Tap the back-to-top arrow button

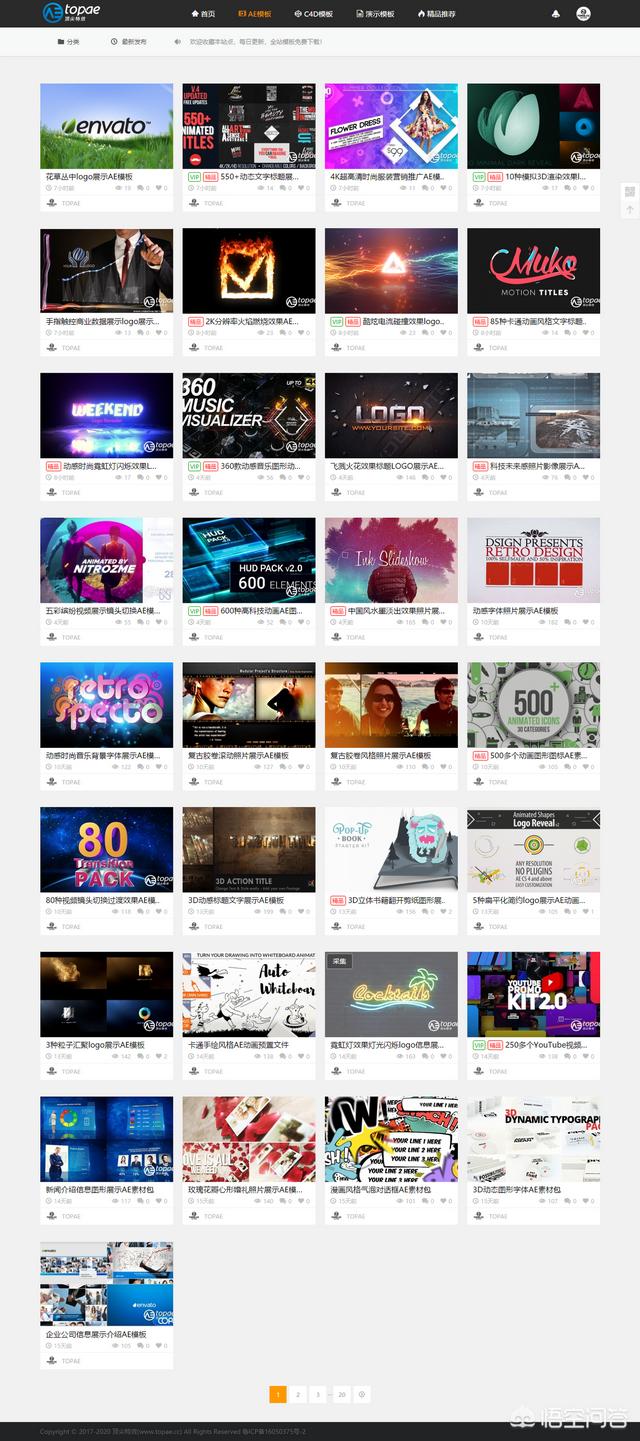(x=629, y=210)
